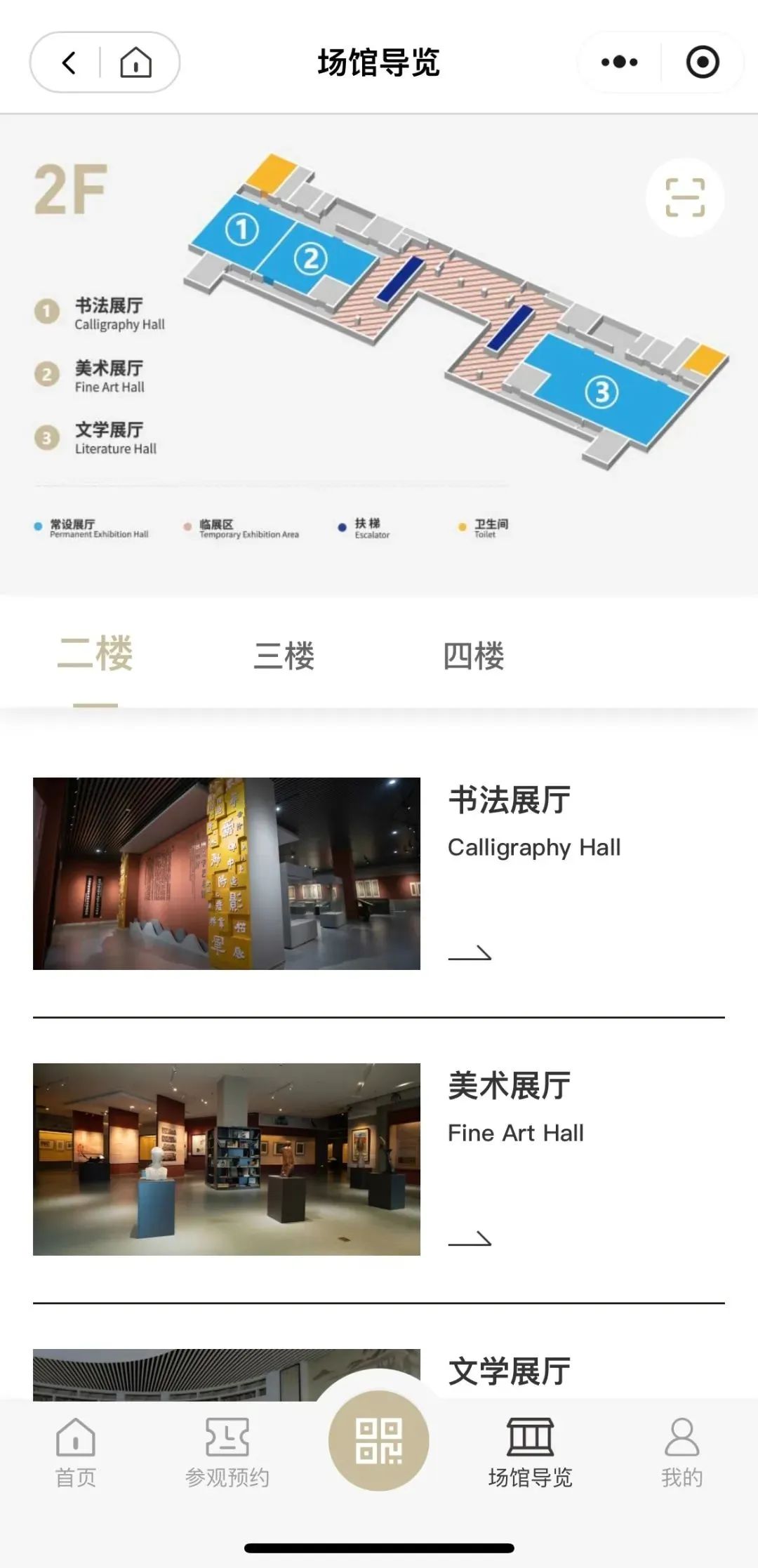The height and width of the screenshot is (1568, 758).
Task: Tap the home icon in top bar
Action: [135, 62]
